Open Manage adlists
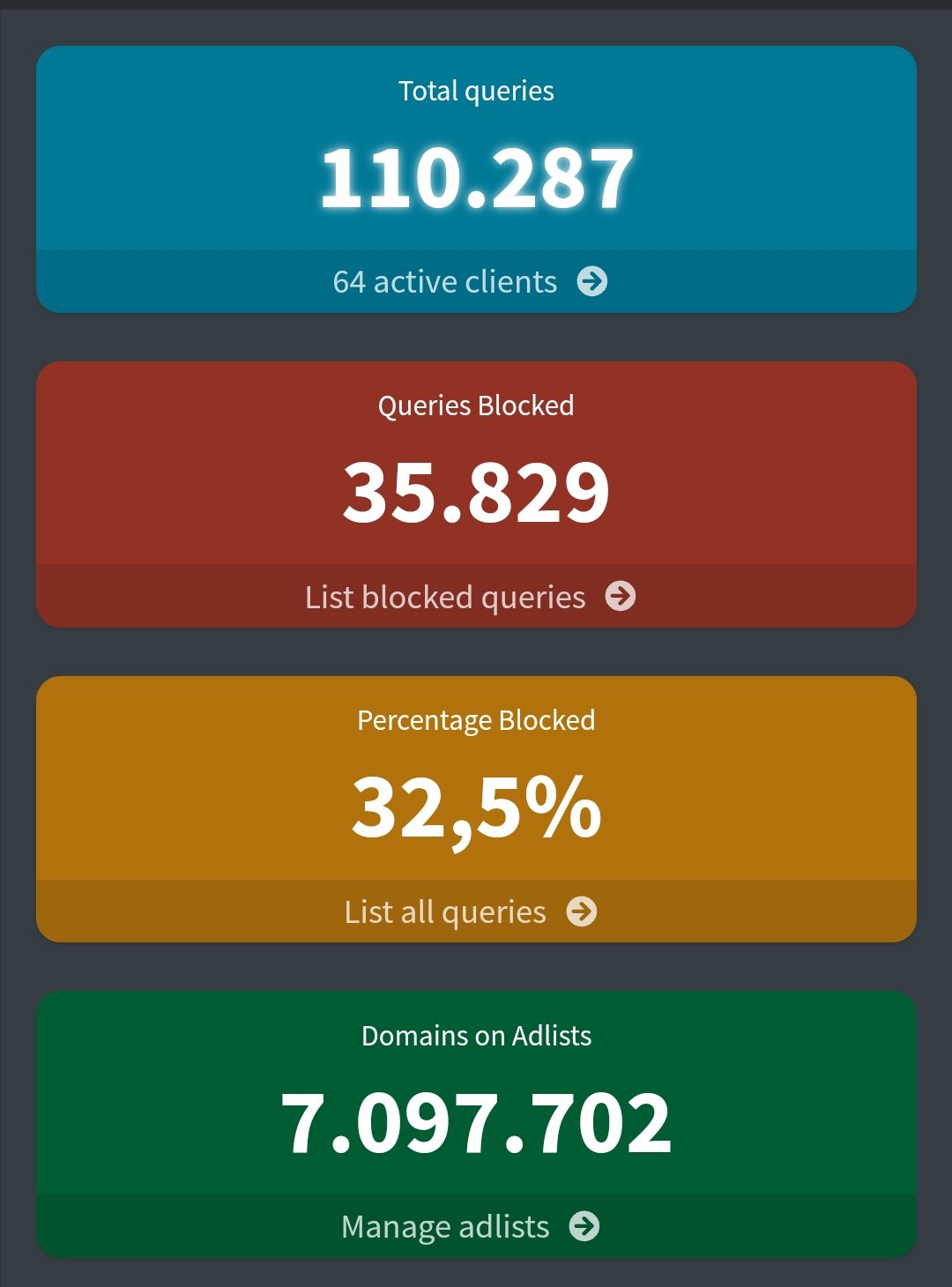This screenshot has width=952, height=1287. point(469,1226)
